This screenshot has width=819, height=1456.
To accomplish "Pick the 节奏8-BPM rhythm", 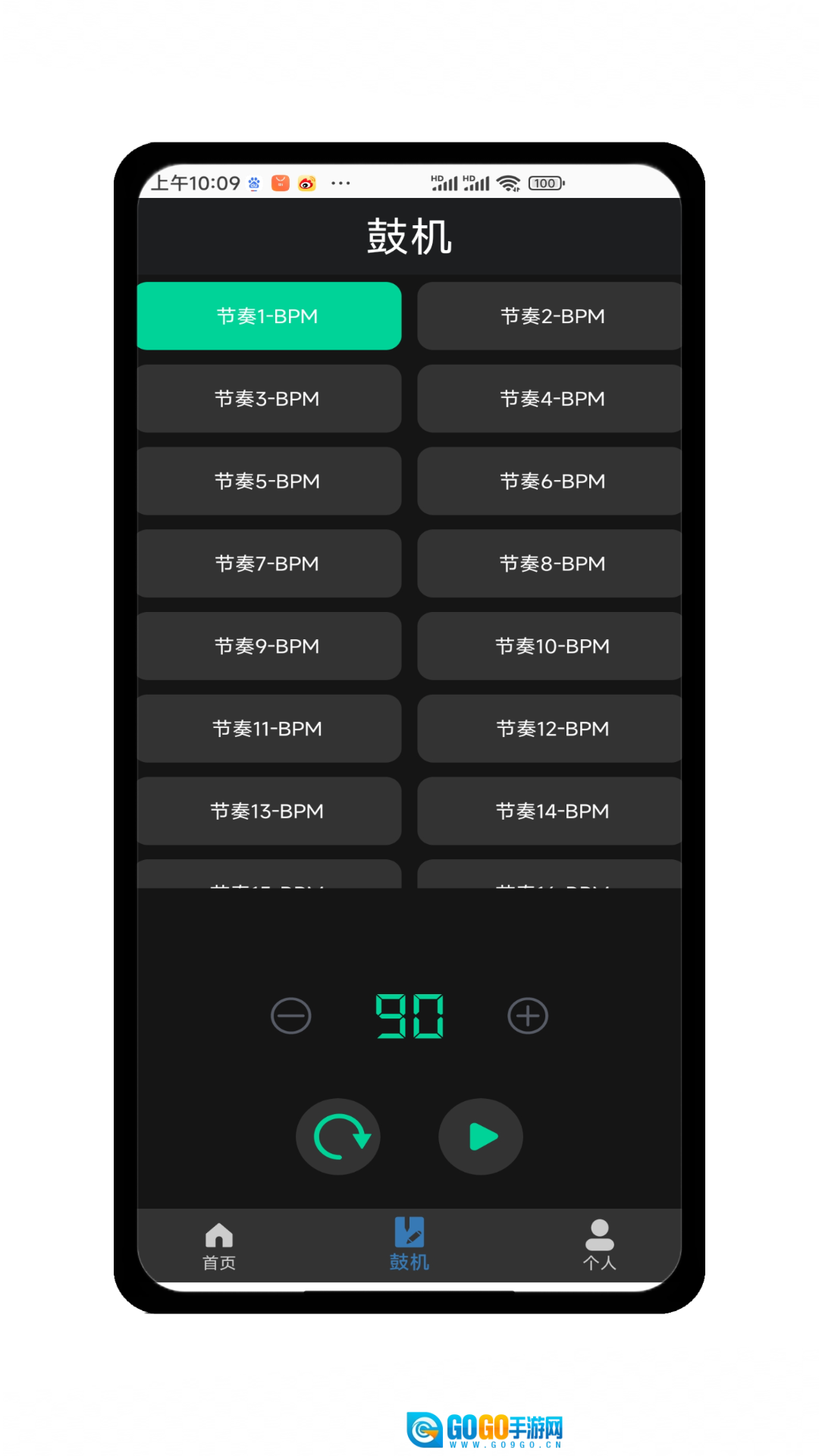I will 551,564.
